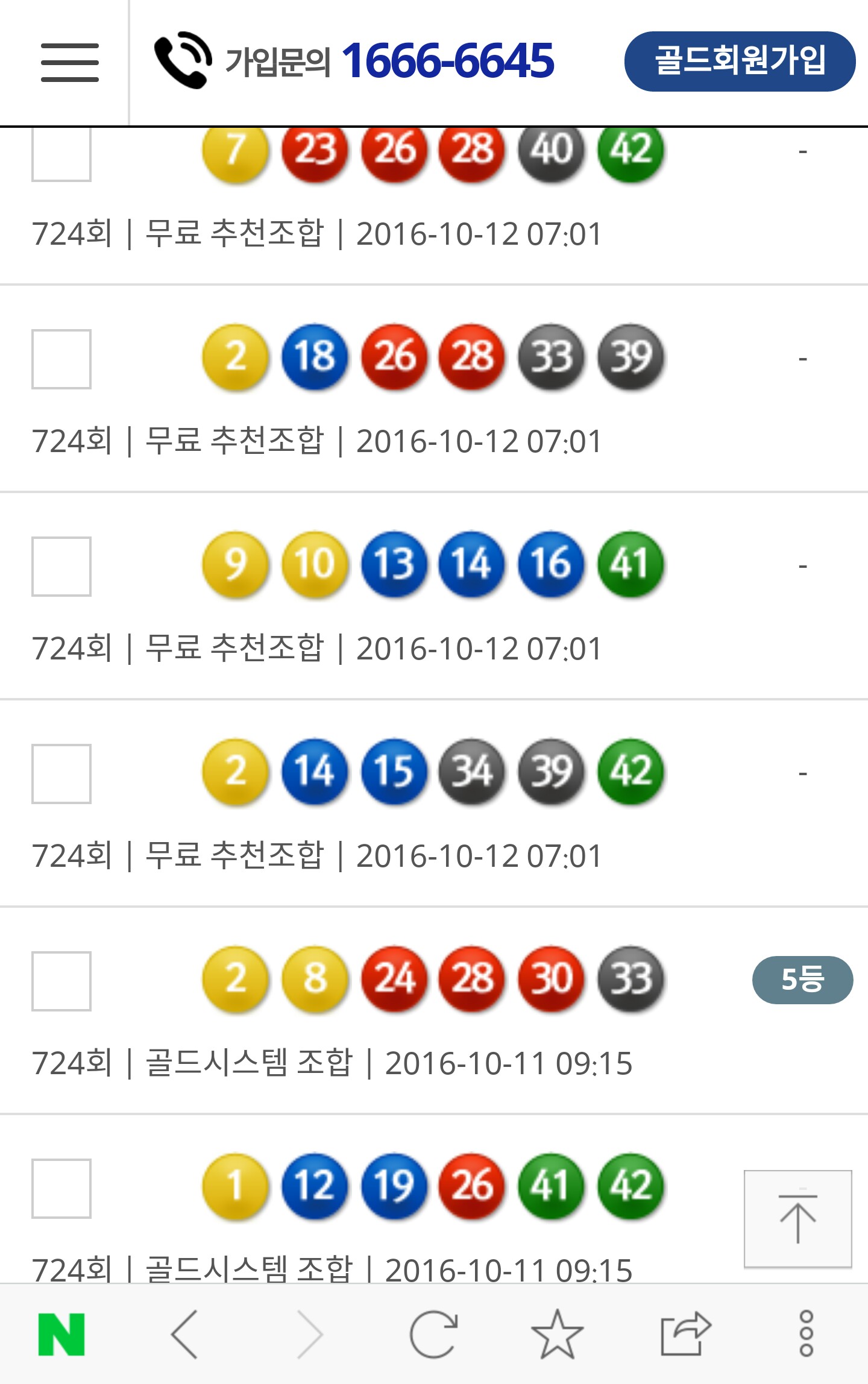Share this page
Image resolution: width=868 pixels, height=1384 pixels.
pos(685,1335)
